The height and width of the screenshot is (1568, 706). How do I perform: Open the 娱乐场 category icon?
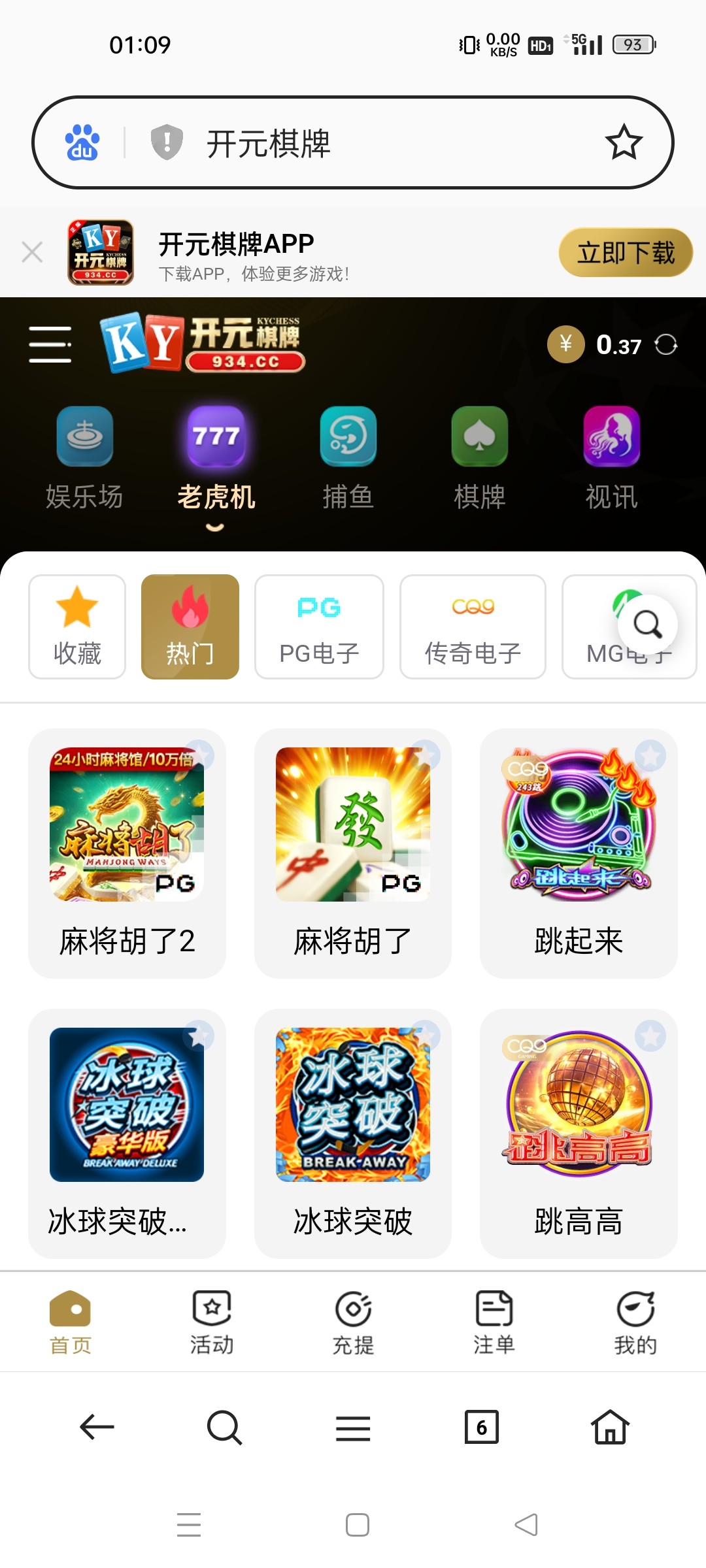(84, 436)
